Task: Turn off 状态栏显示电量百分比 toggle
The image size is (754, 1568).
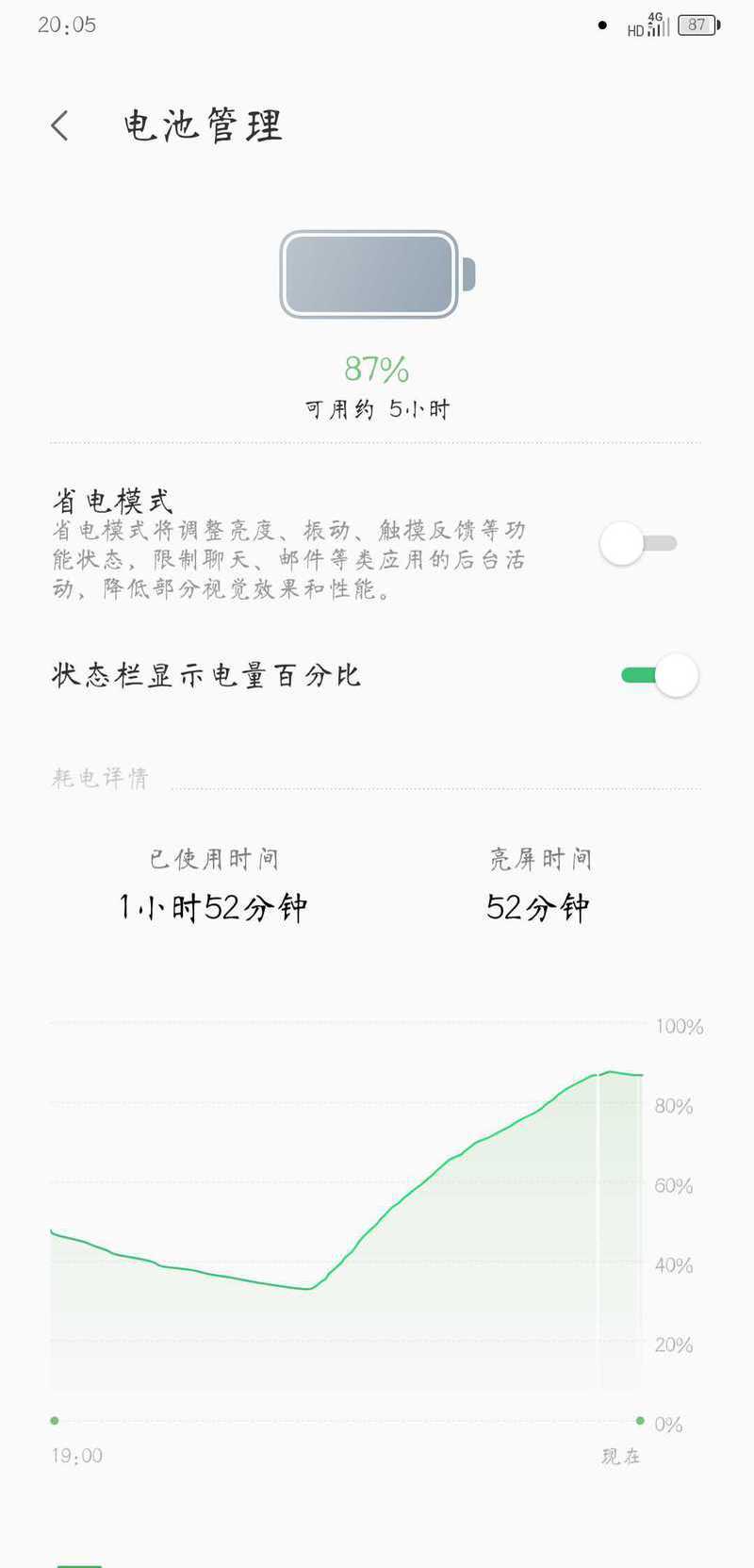Action: click(659, 675)
